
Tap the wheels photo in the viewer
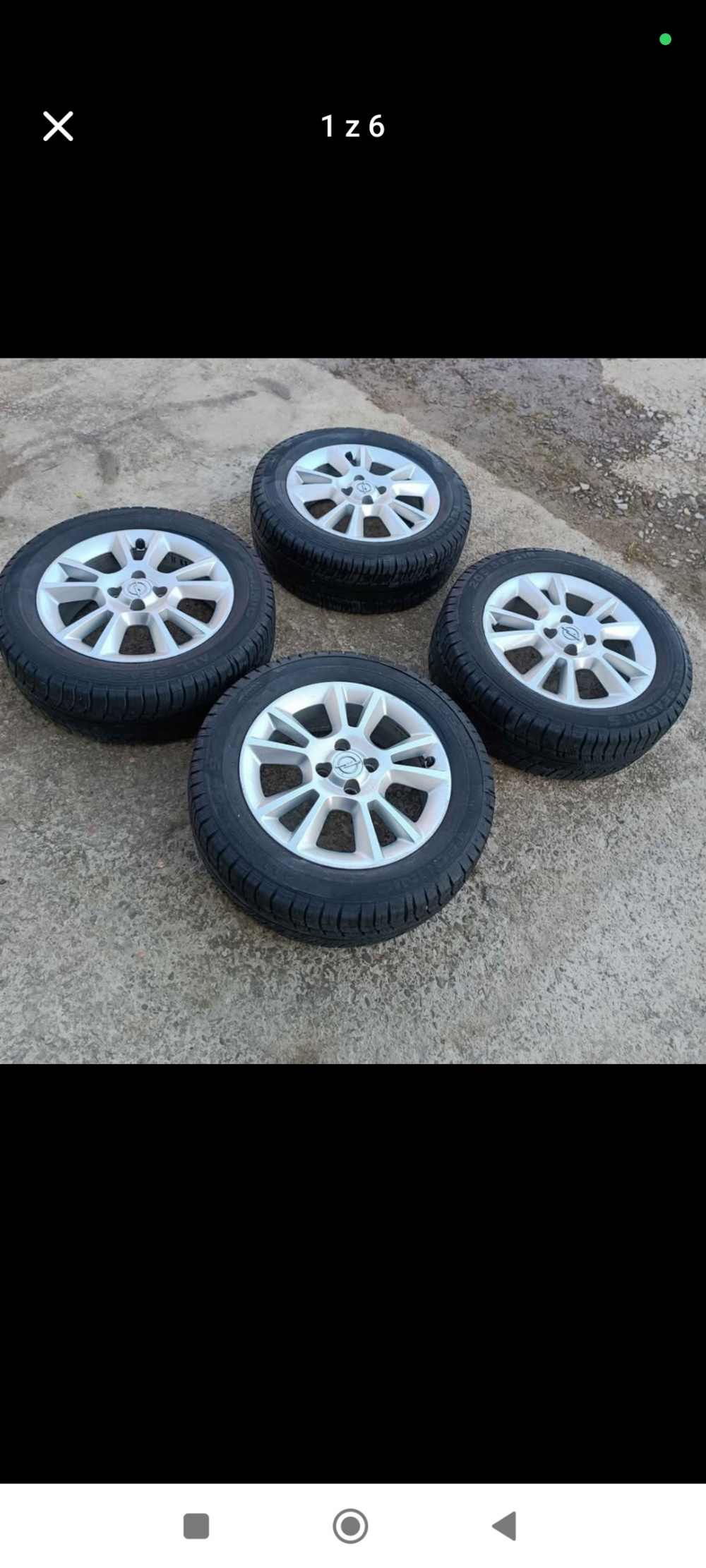tap(353, 711)
